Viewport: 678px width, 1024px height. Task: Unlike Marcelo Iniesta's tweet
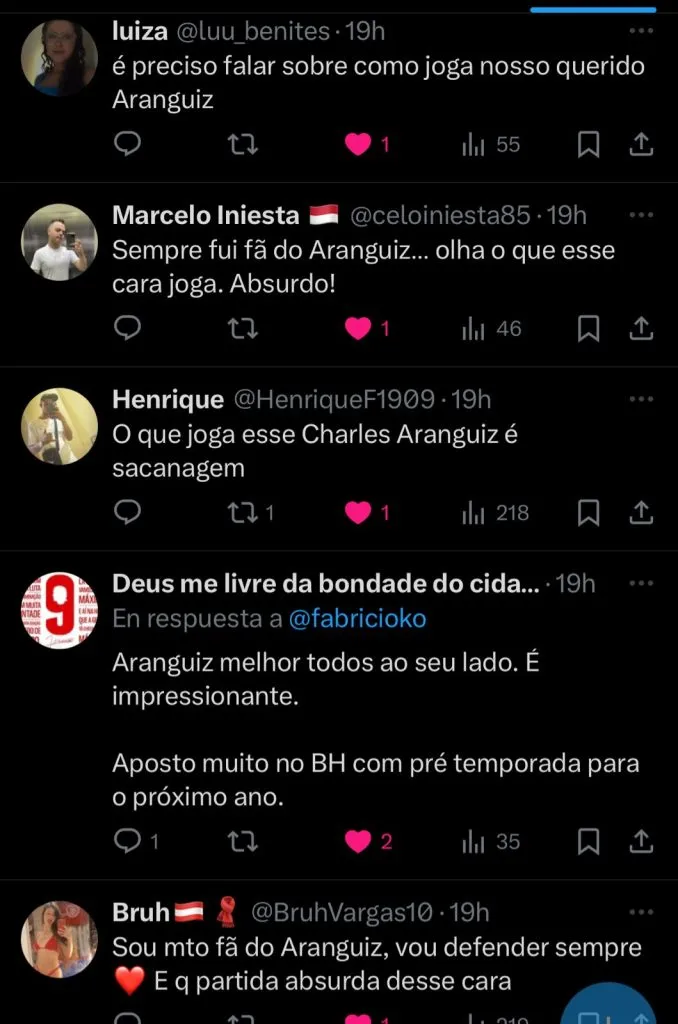click(x=359, y=328)
